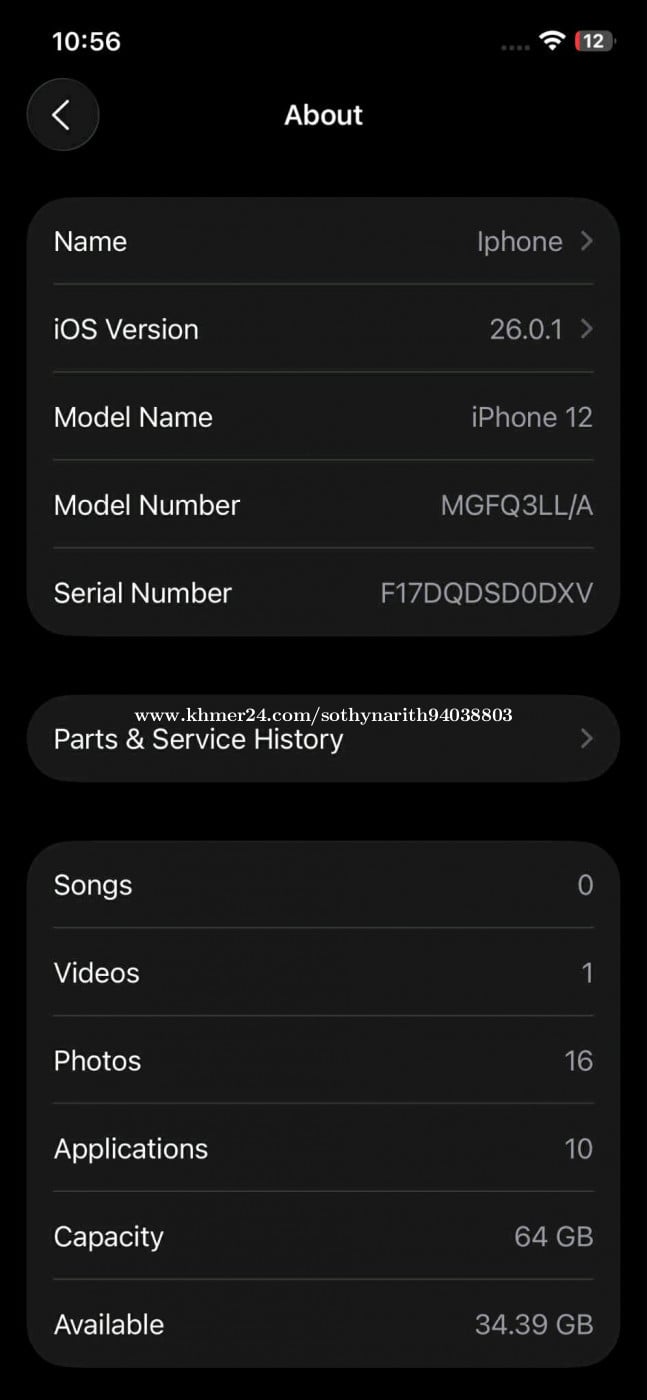Open the Name row
The width and height of the screenshot is (647, 1400).
(323, 242)
